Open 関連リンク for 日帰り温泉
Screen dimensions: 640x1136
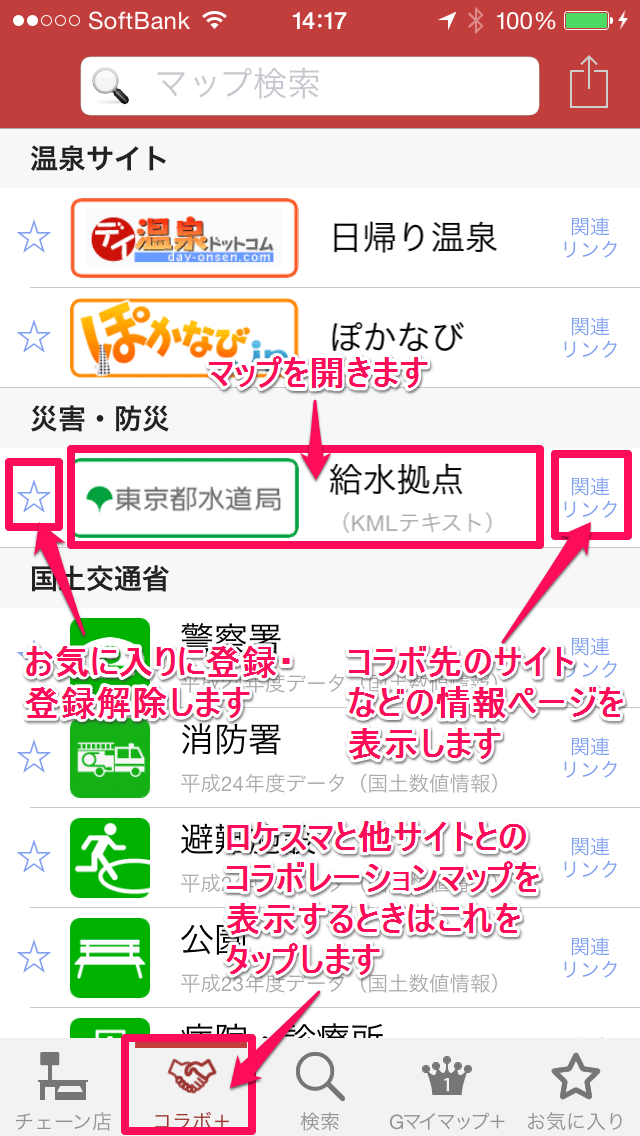point(589,238)
